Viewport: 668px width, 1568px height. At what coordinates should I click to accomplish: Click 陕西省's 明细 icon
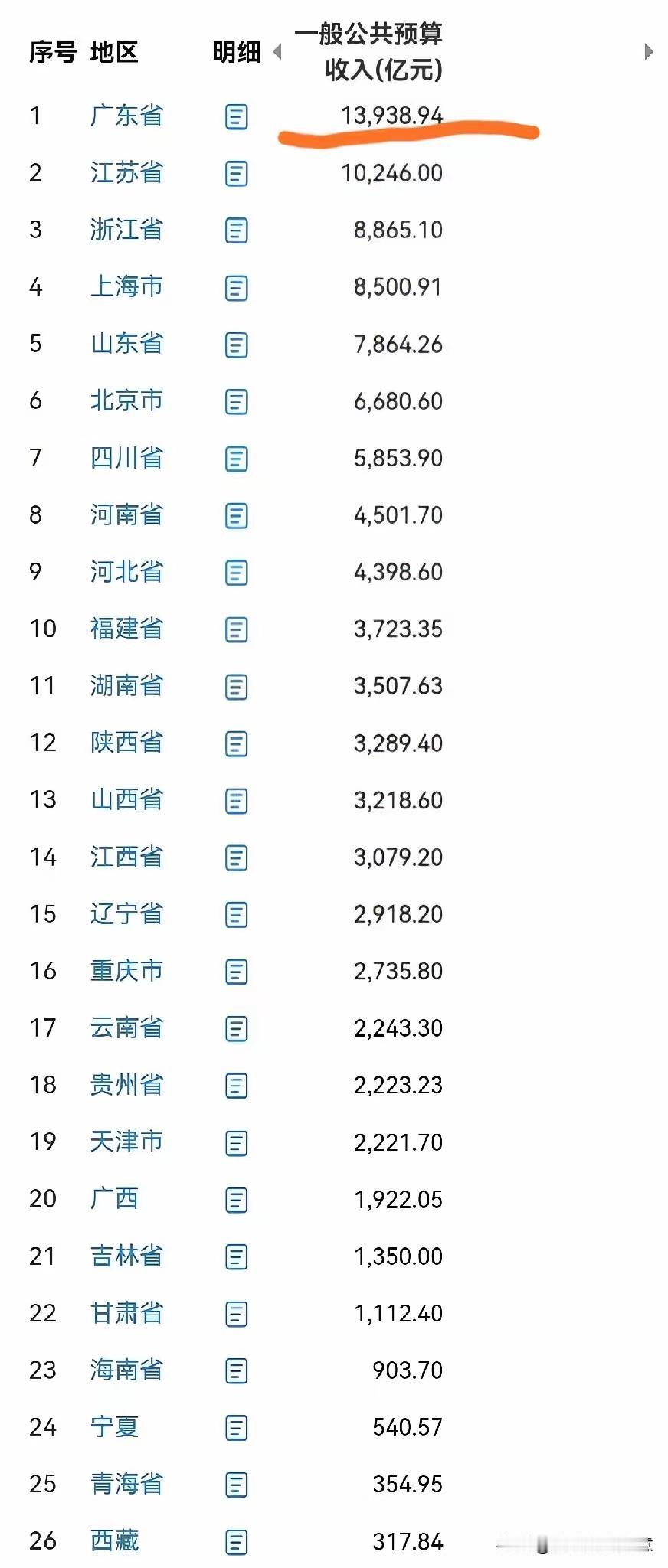[237, 743]
